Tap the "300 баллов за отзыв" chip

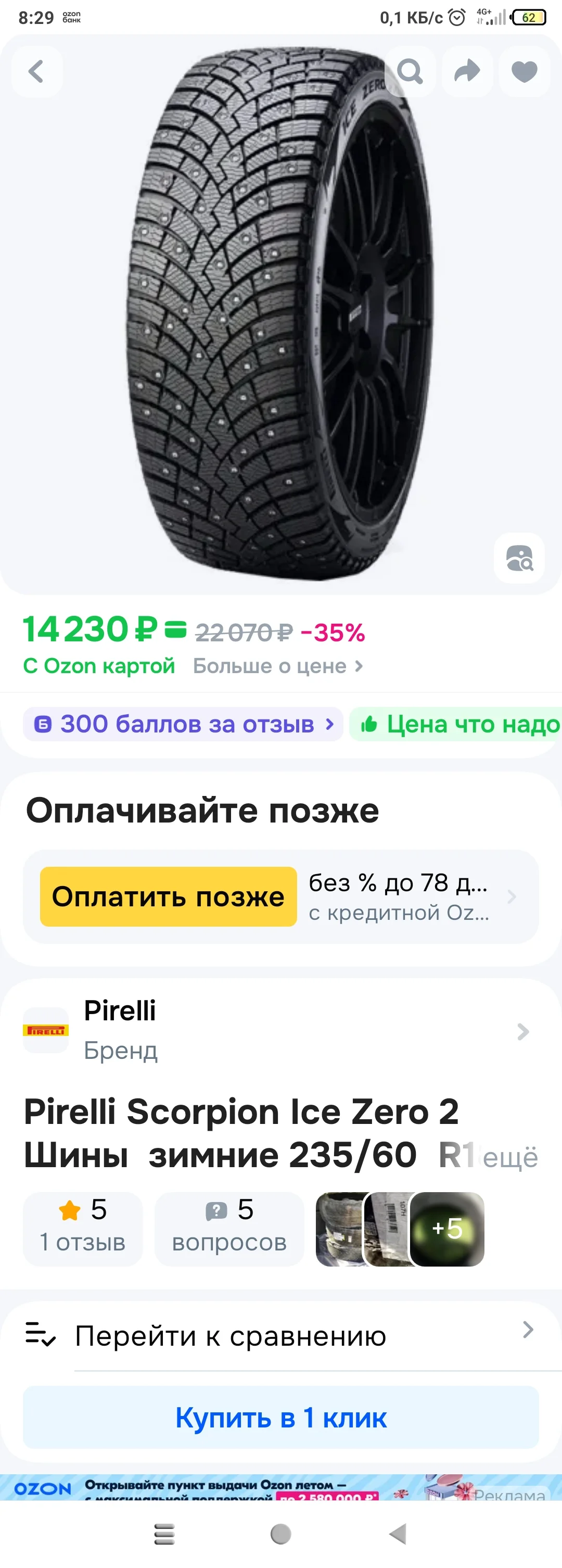pos(183,724)
